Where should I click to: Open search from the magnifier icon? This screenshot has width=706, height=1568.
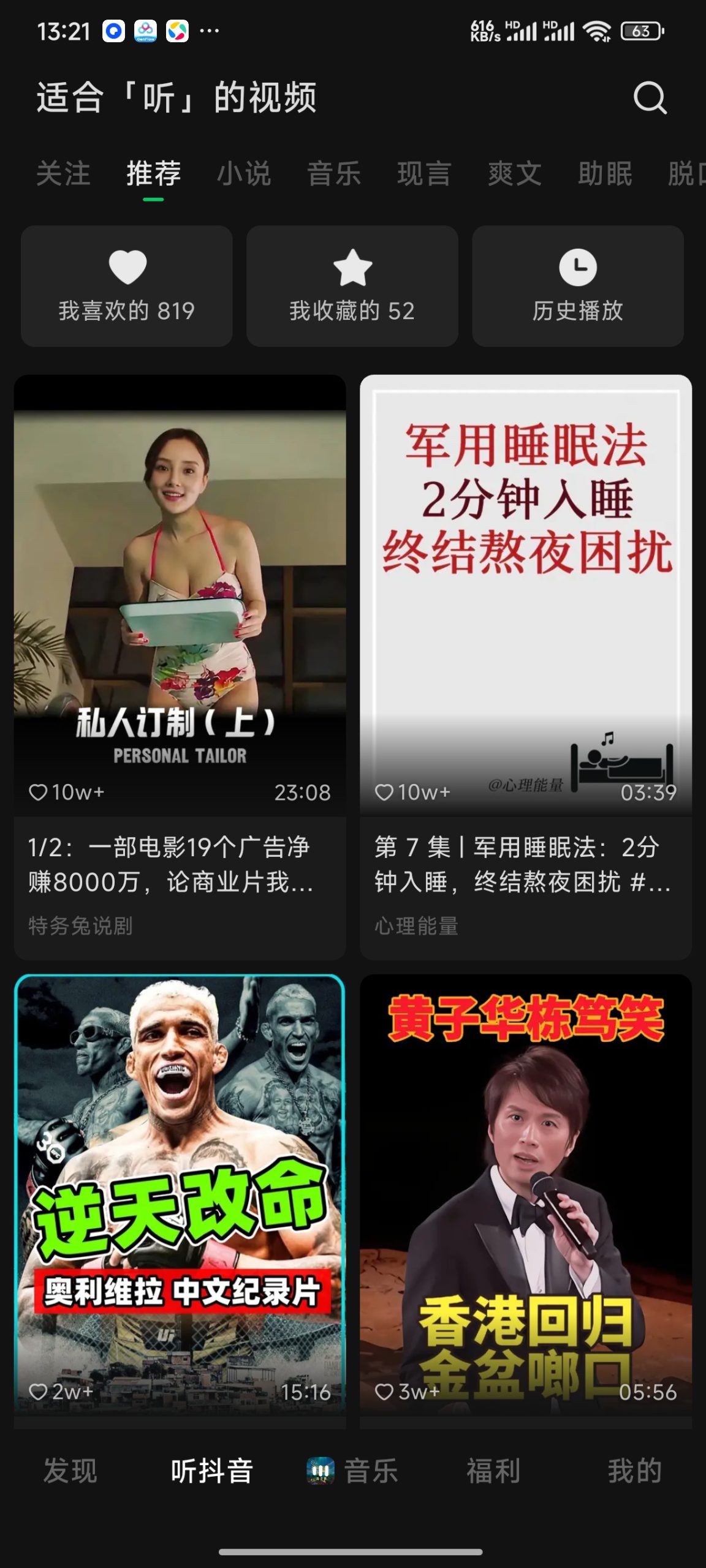tap(651, 98)
